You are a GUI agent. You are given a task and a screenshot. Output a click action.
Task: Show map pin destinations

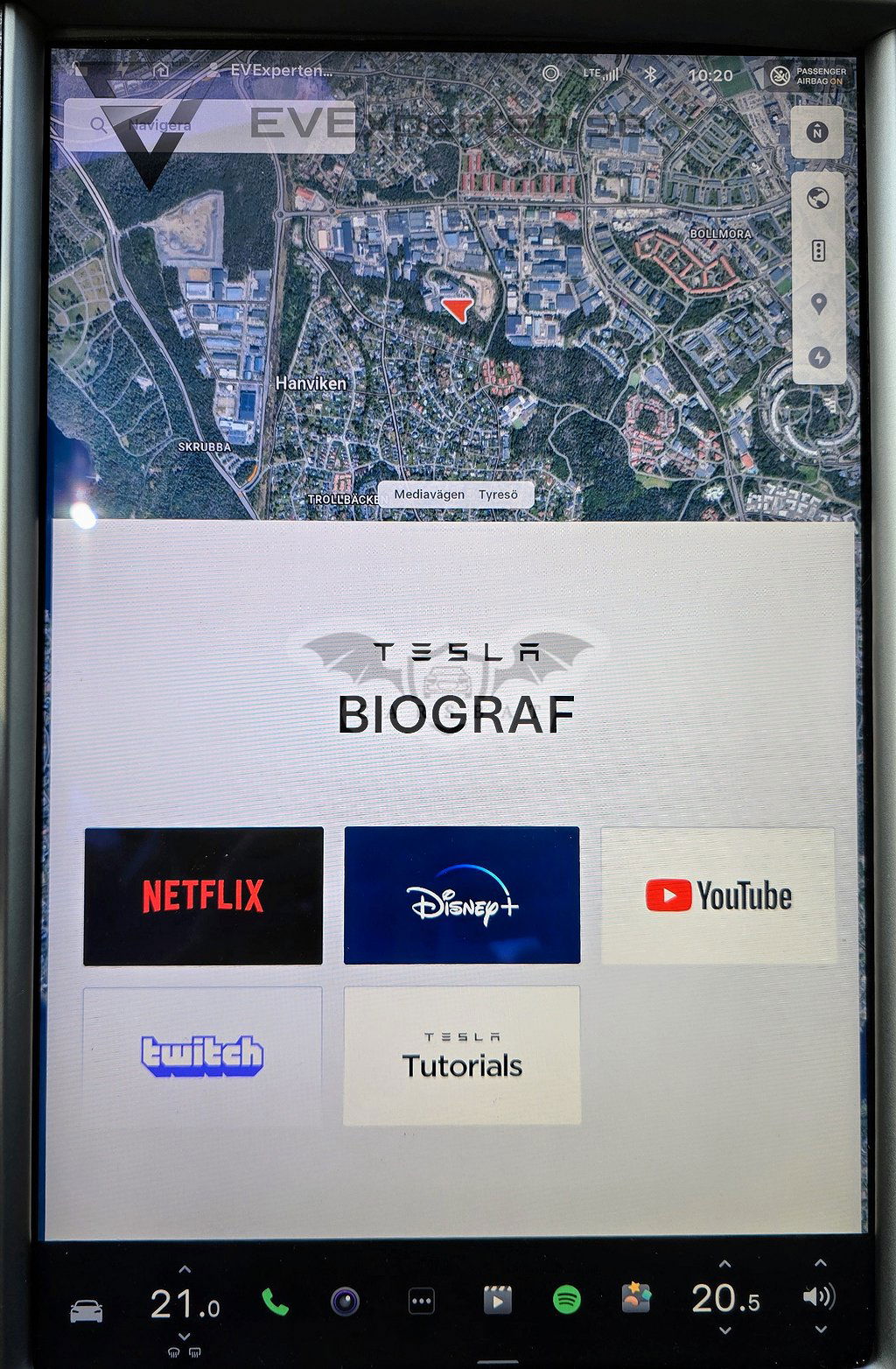[818, 305]
